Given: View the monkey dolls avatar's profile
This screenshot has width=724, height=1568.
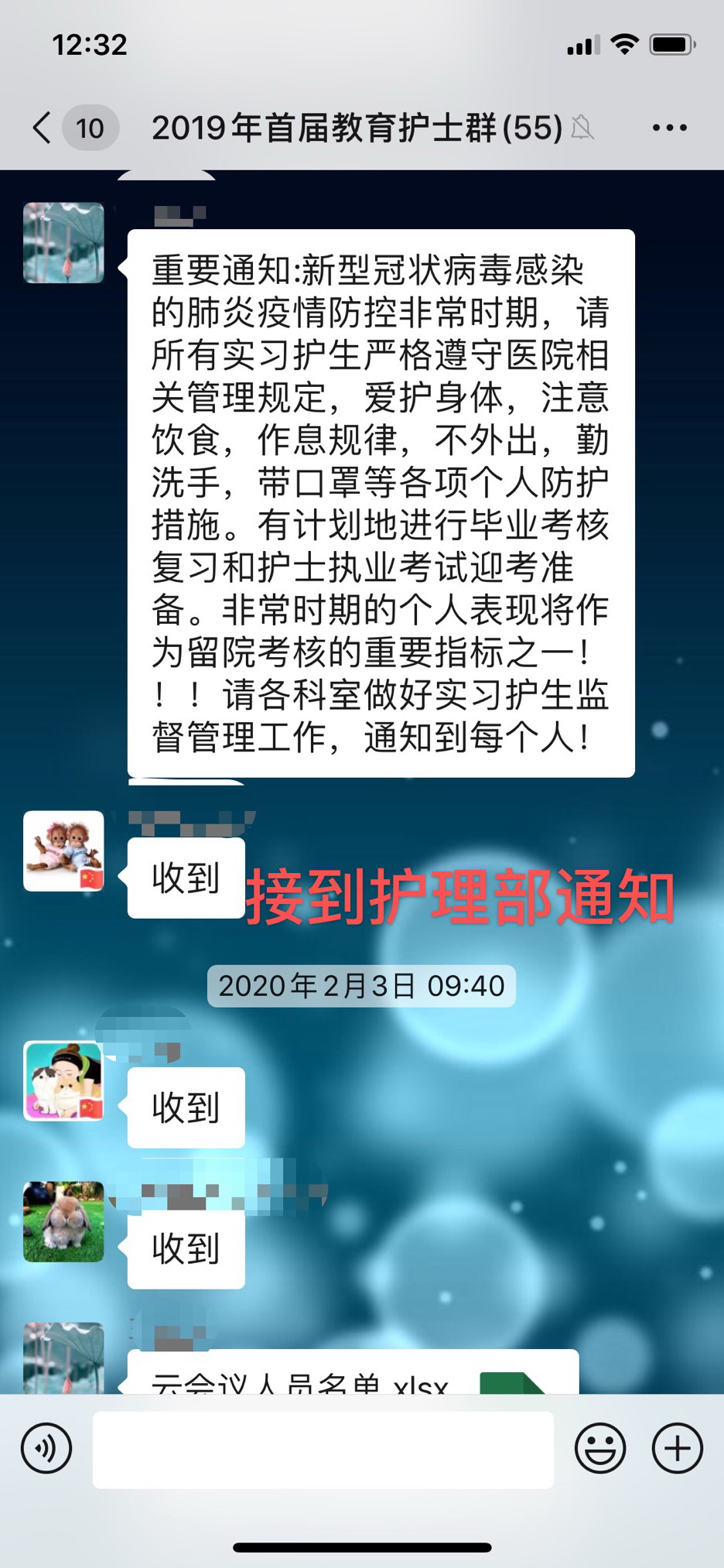Looking at the screenshot, I should coord(63,851).
